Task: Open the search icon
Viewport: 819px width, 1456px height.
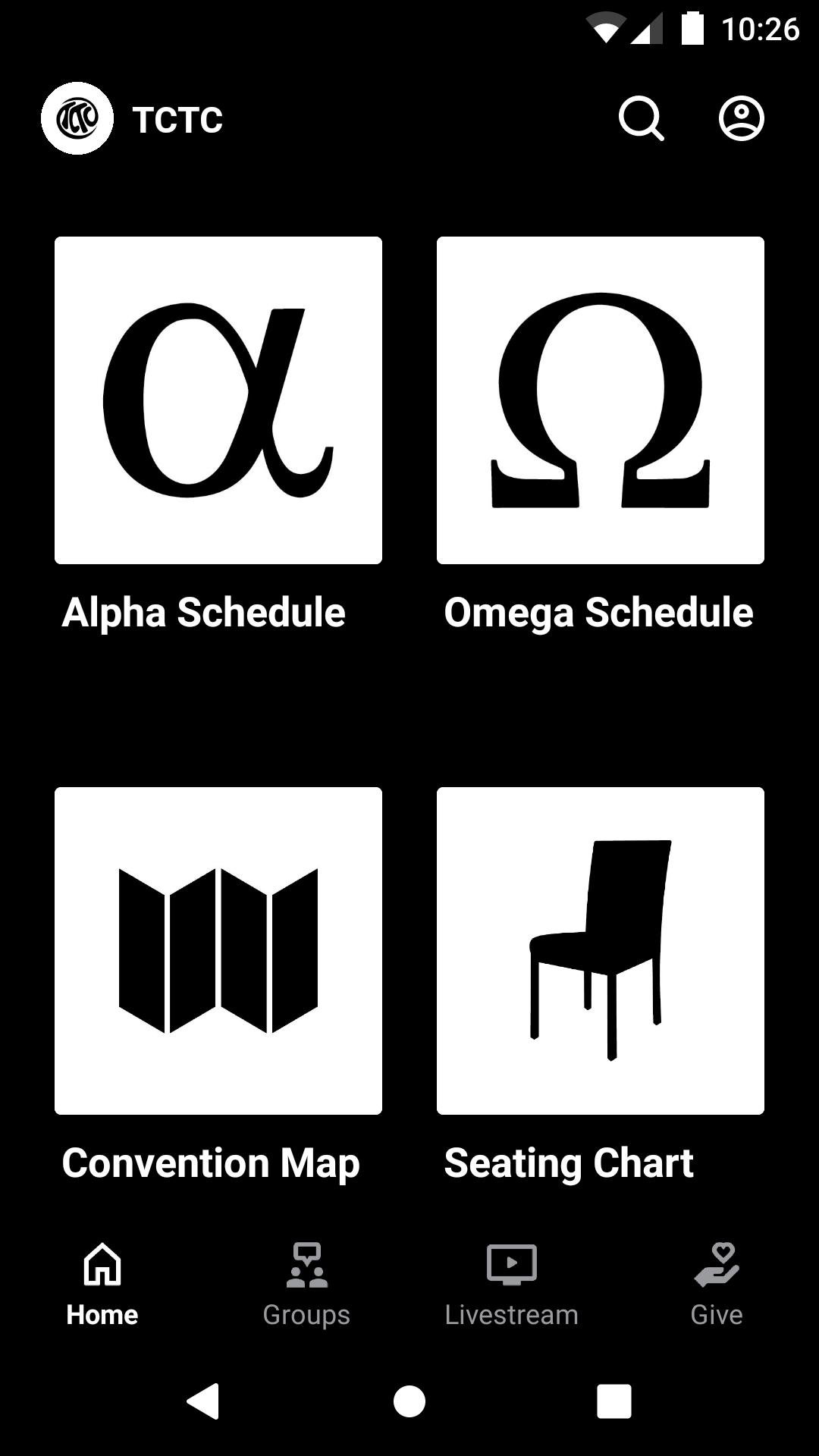Action: tap(641, 119)
